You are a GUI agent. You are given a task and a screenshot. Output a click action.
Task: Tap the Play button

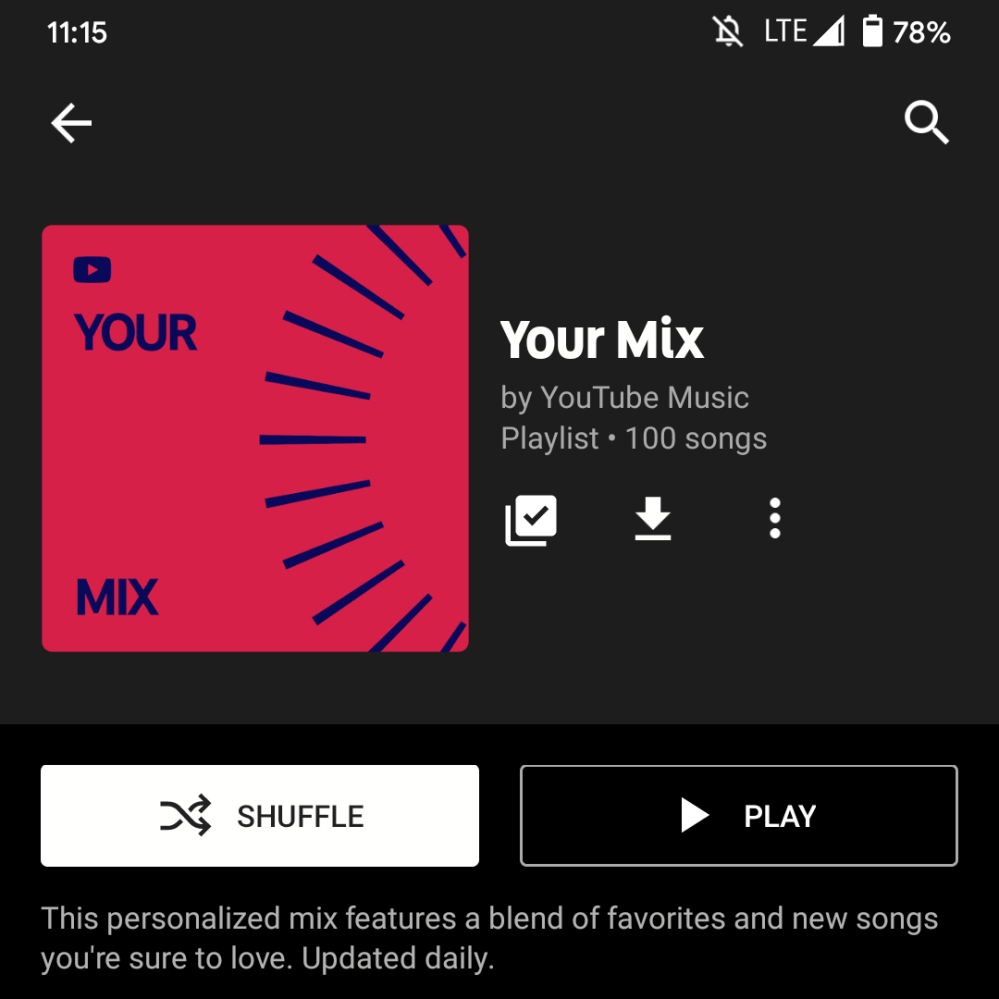pyautogui.click(x=739, y=816)
